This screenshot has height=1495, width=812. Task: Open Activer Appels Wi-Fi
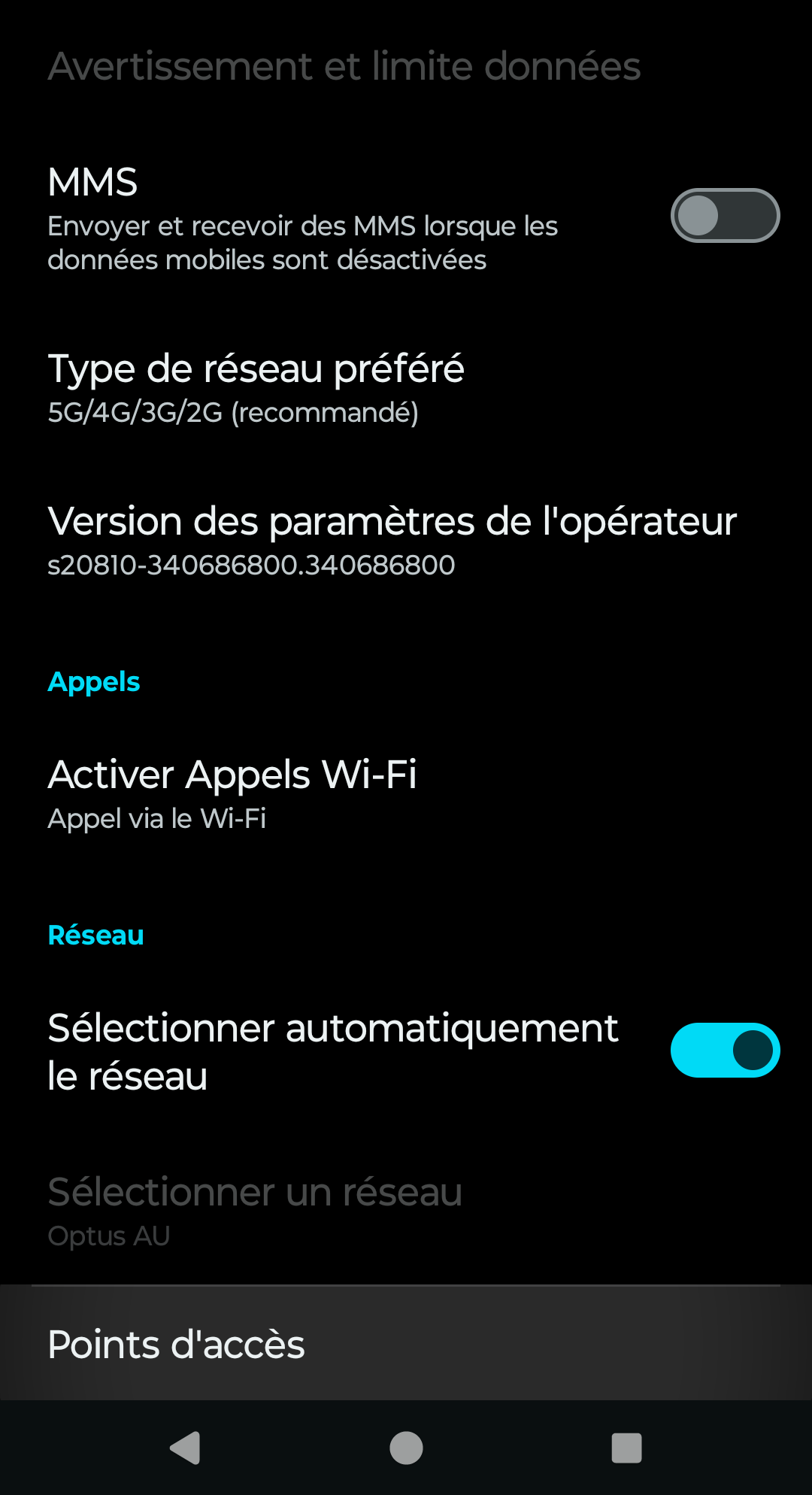233,793
